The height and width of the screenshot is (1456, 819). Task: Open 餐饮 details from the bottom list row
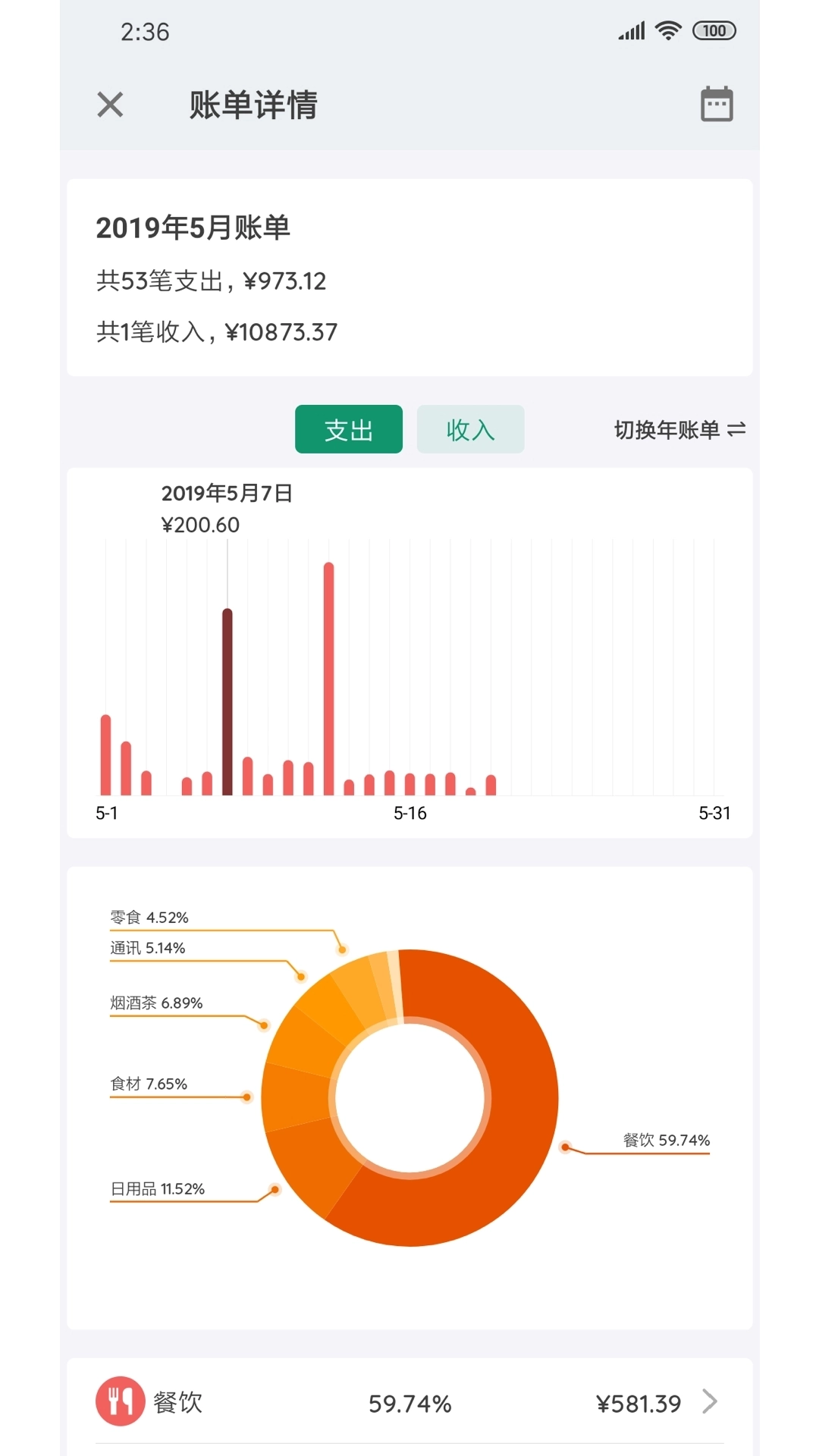[409, 1402]
